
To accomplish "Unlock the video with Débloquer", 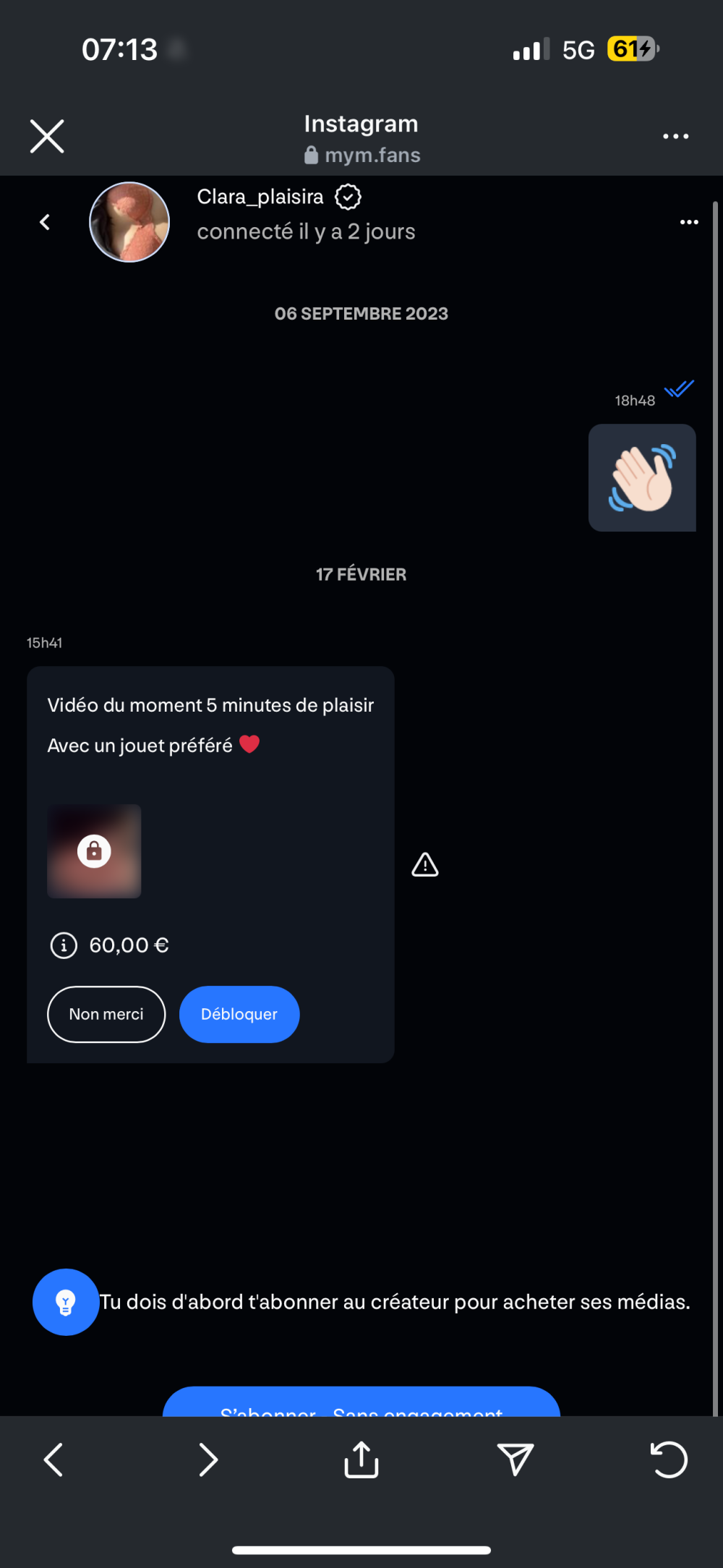I will 239,1014.
